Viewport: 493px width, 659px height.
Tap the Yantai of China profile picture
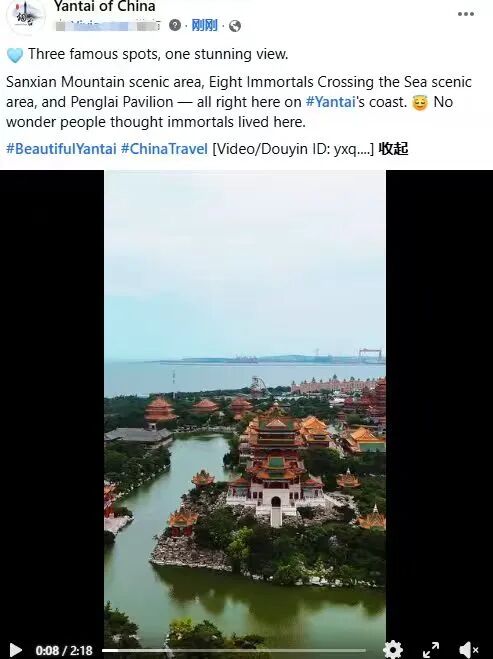[26, 15]
